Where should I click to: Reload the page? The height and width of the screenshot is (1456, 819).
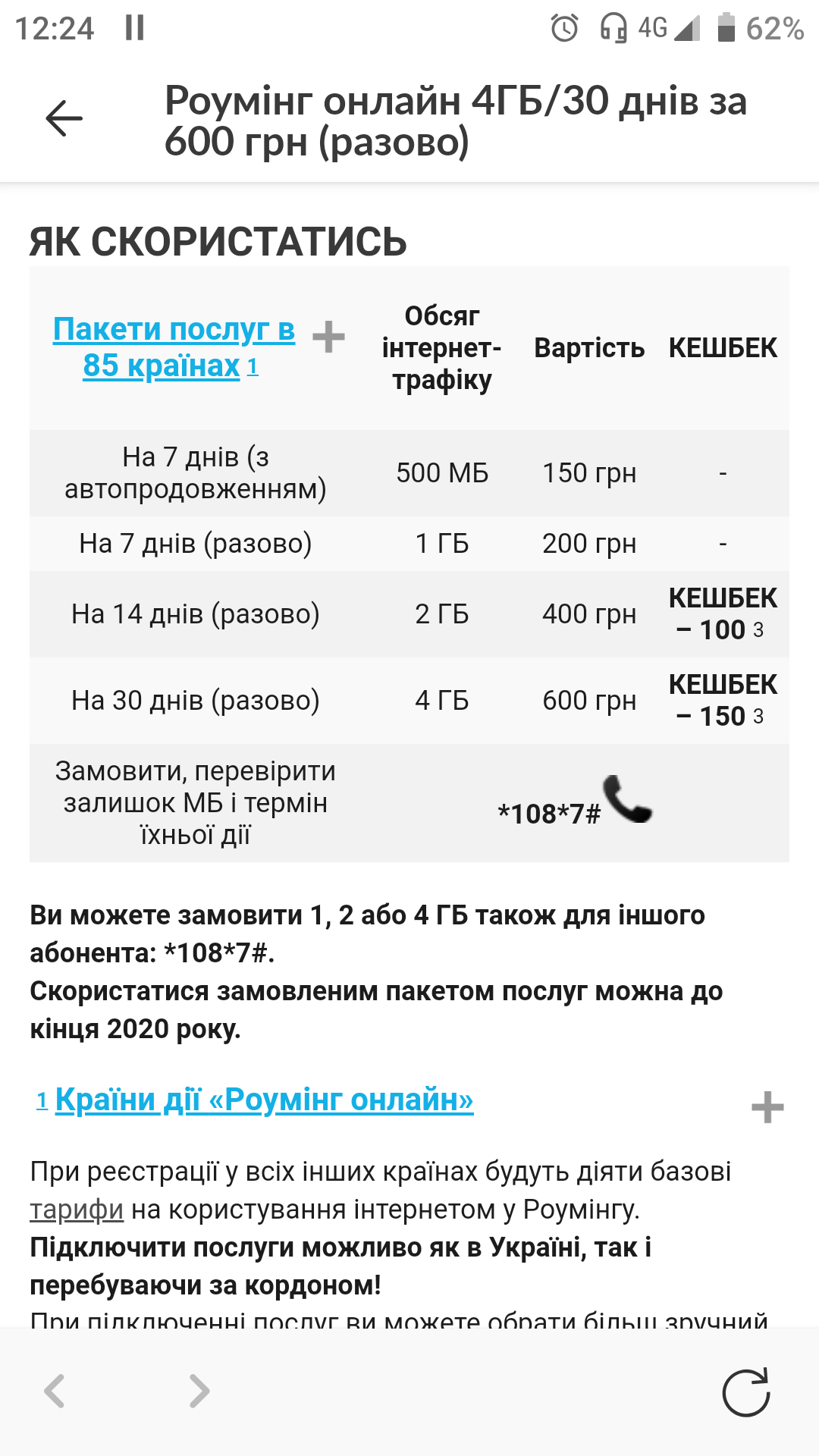[746, 1392]
